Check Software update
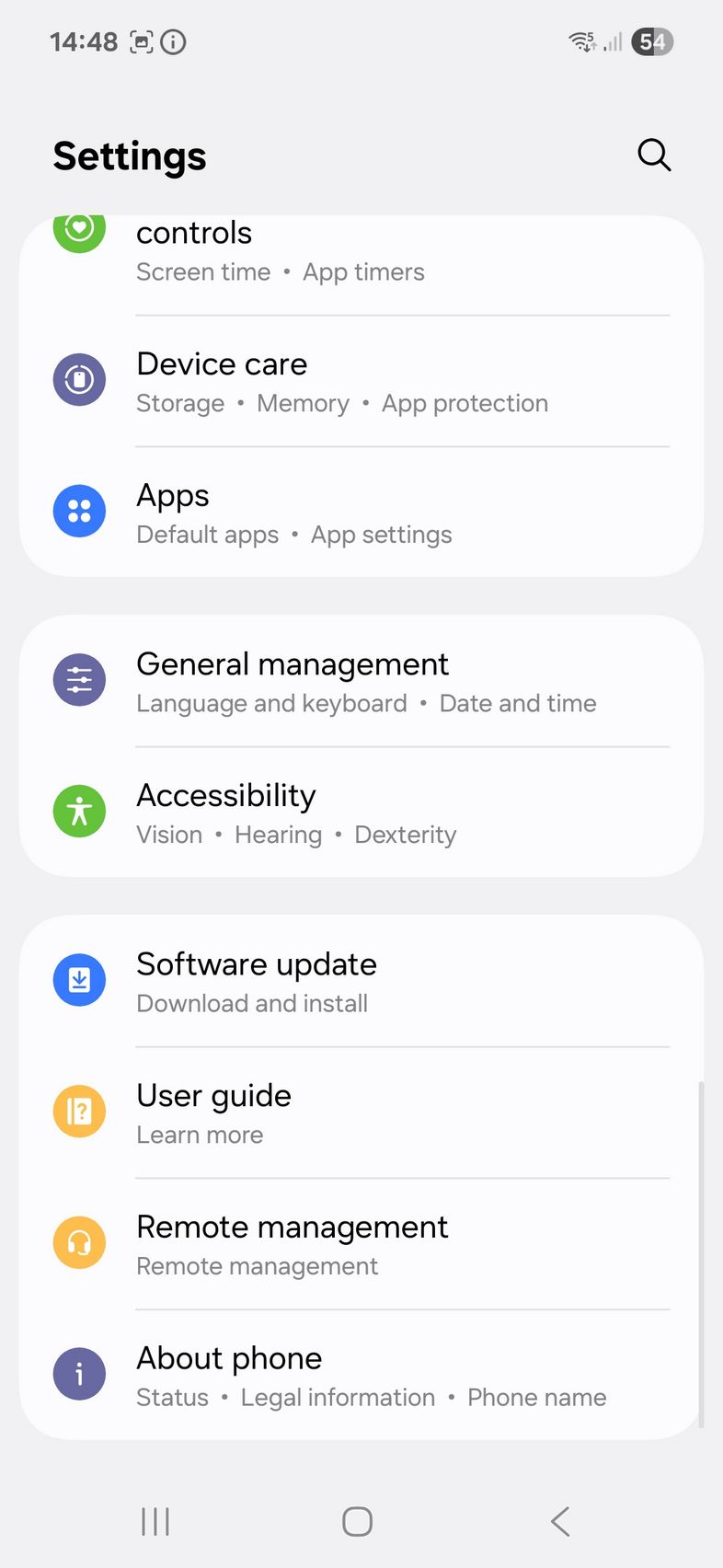The height and width of the screenshot is (1568, 723). [x=361, y=981]
